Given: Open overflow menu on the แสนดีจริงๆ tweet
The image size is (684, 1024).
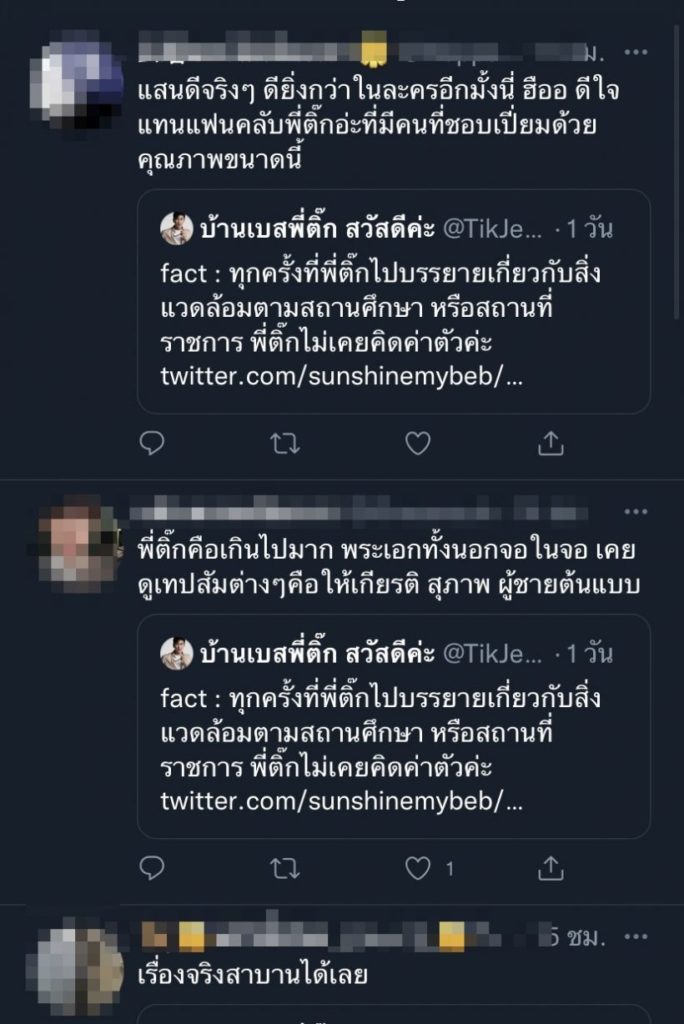Looking at the screenshot, I should pos(636,51).
